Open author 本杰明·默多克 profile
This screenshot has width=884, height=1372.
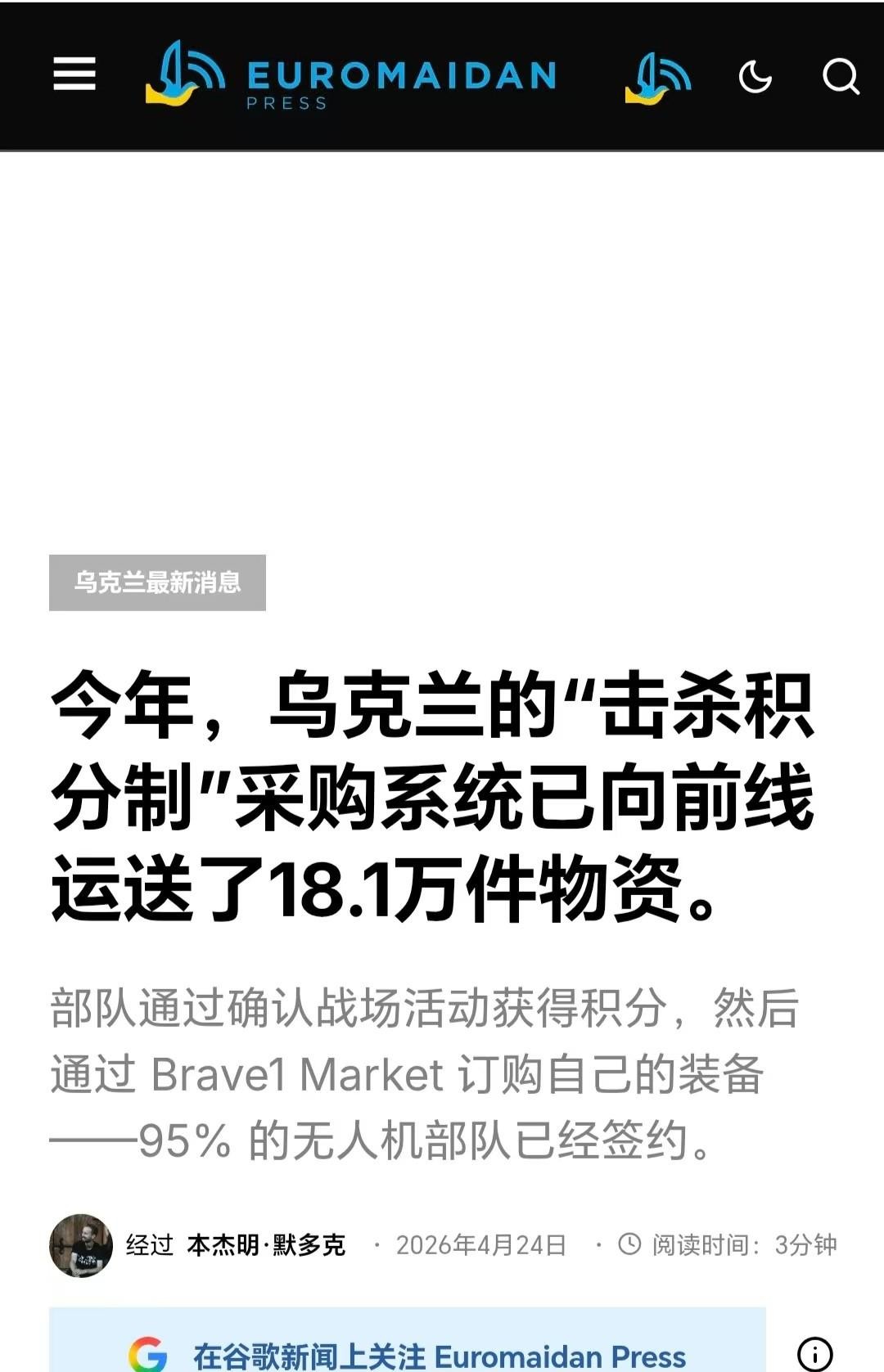(x=266, y=1245)
